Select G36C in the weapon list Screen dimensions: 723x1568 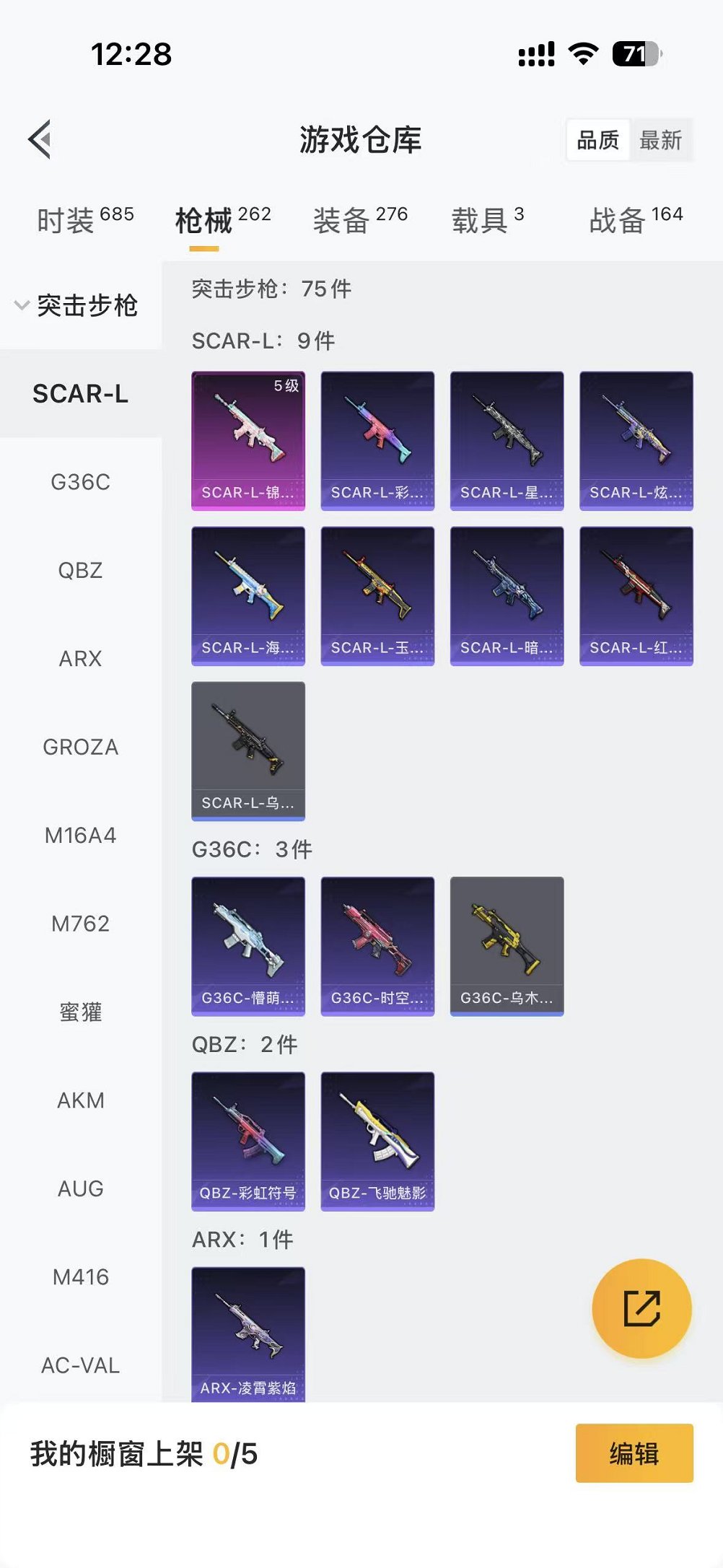[80, 482]
